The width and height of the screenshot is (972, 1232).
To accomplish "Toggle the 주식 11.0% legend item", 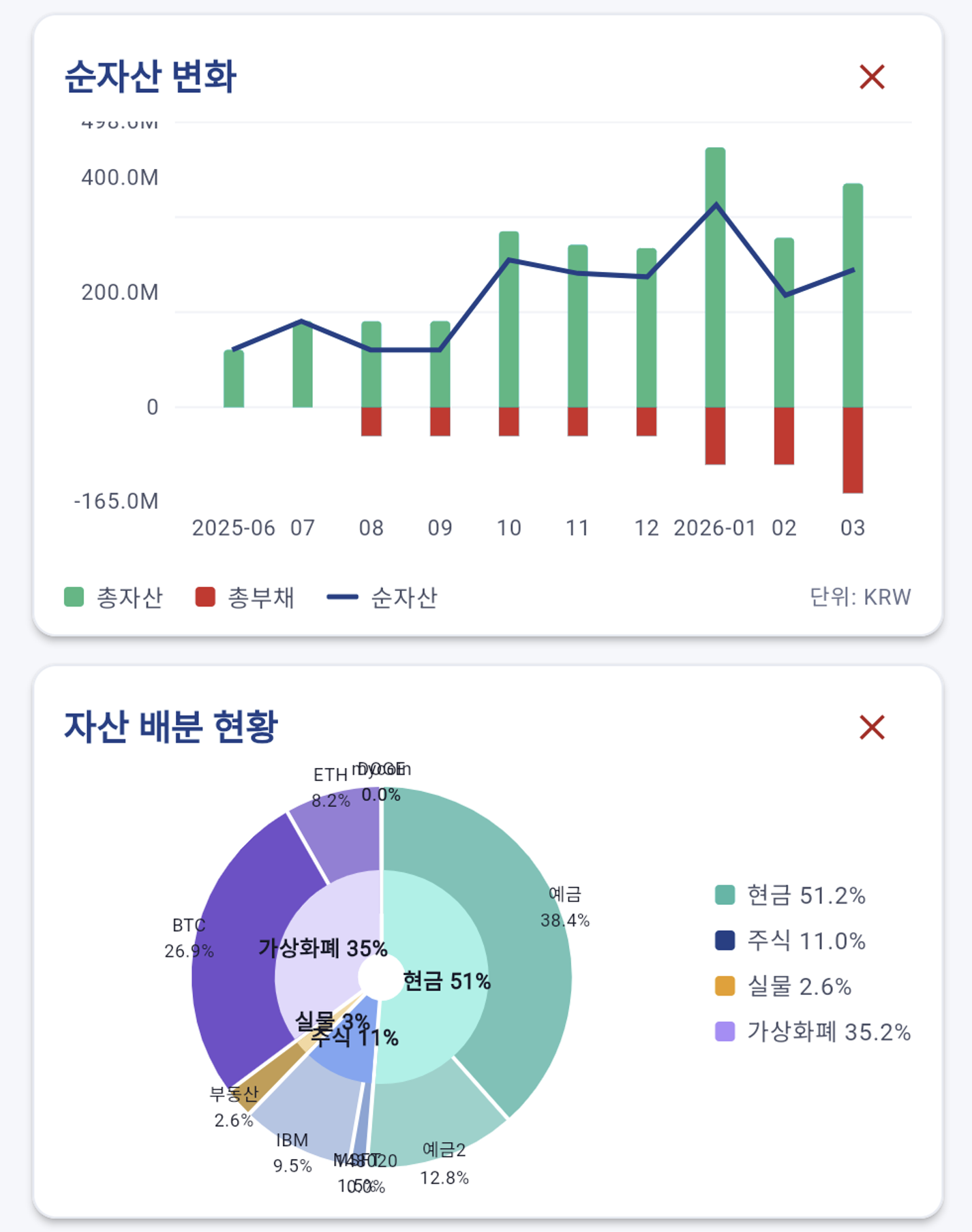I will pos(790,941).
